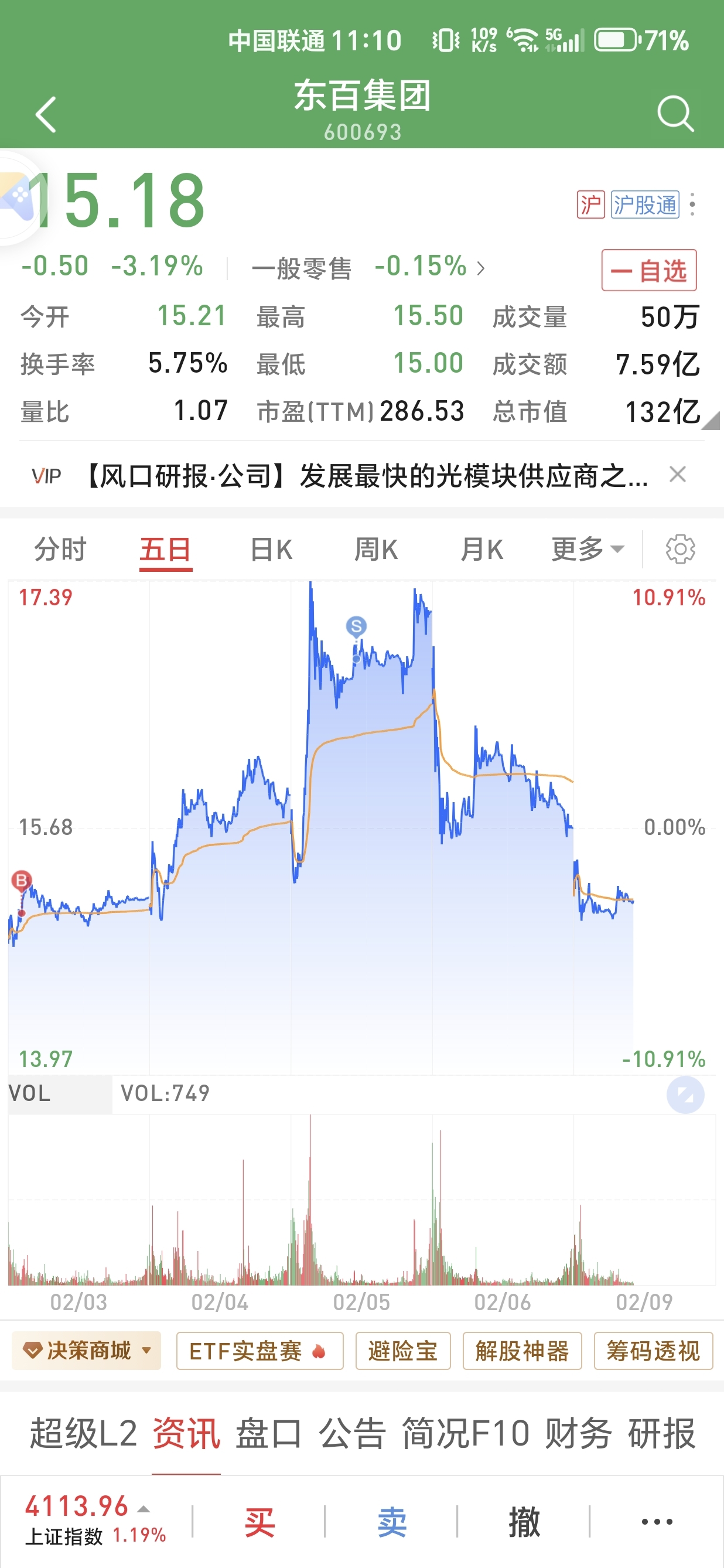The width and height of the screenshot is (724, 1568).
Task: Expand the 更多 chart period dropdown
Action: (x=588, y=550)
